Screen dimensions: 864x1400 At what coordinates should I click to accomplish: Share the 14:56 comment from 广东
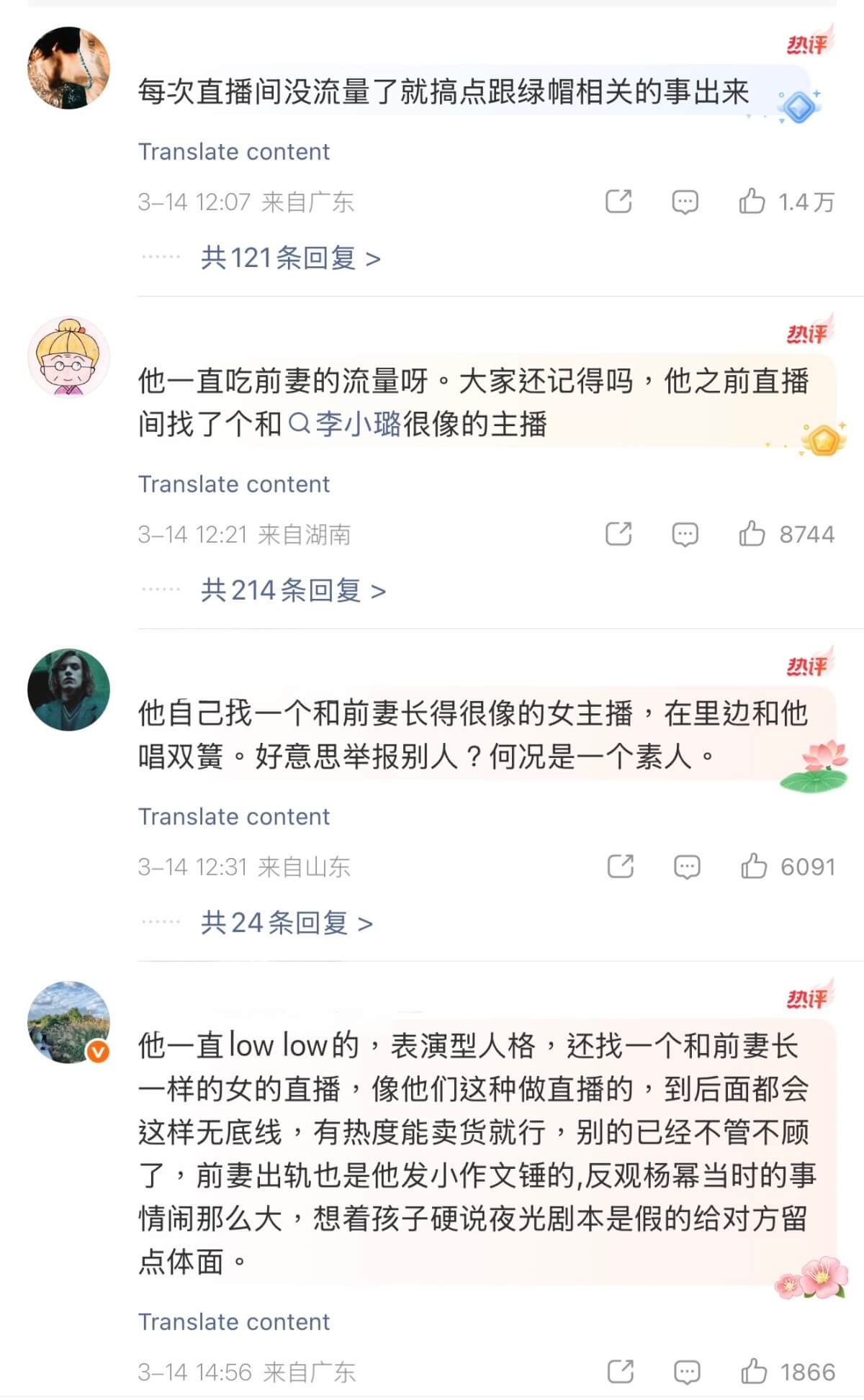point(621,1372)
